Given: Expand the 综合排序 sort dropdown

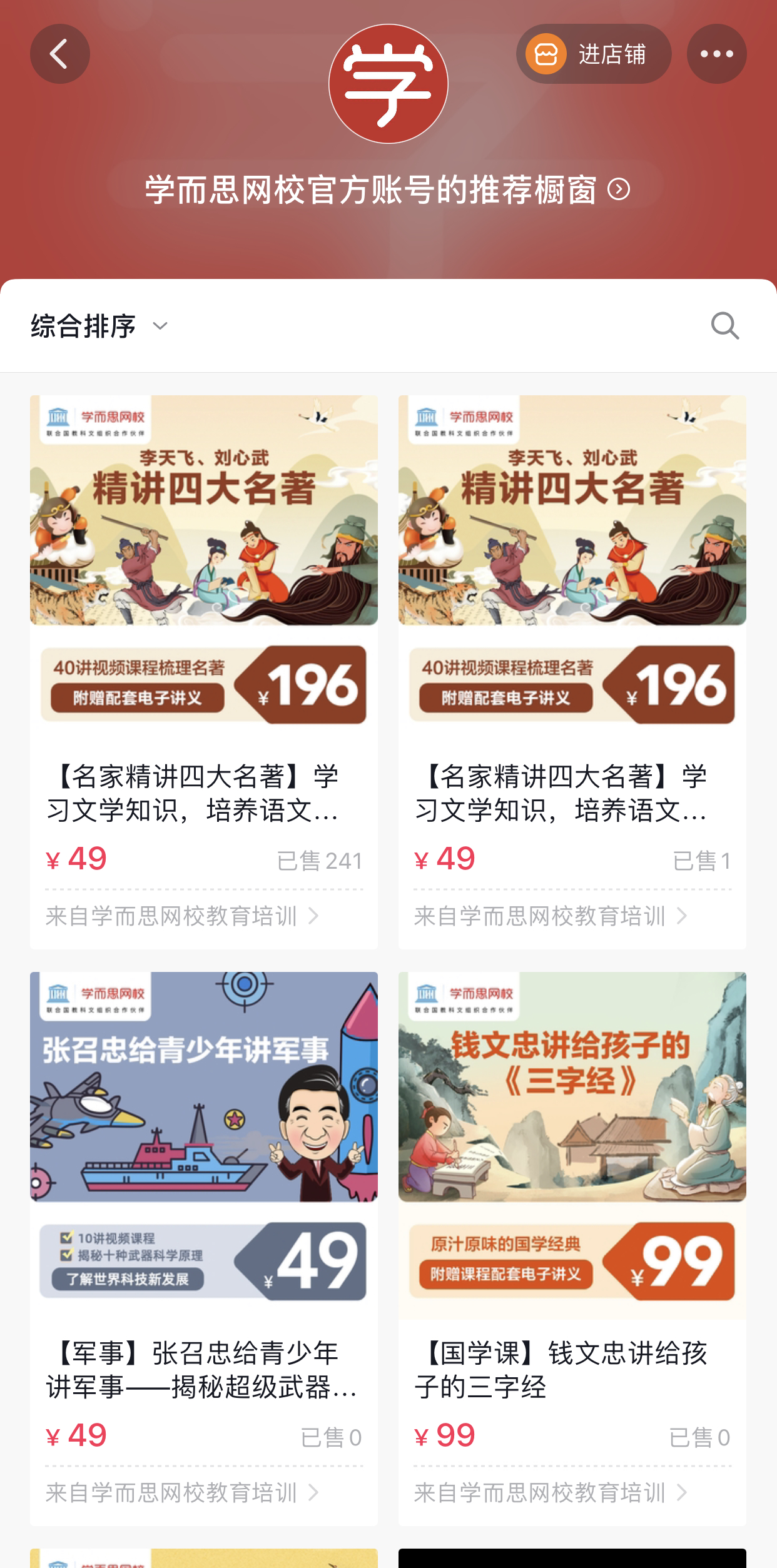Looking at the screenshot, I should [x=100, y=326].
